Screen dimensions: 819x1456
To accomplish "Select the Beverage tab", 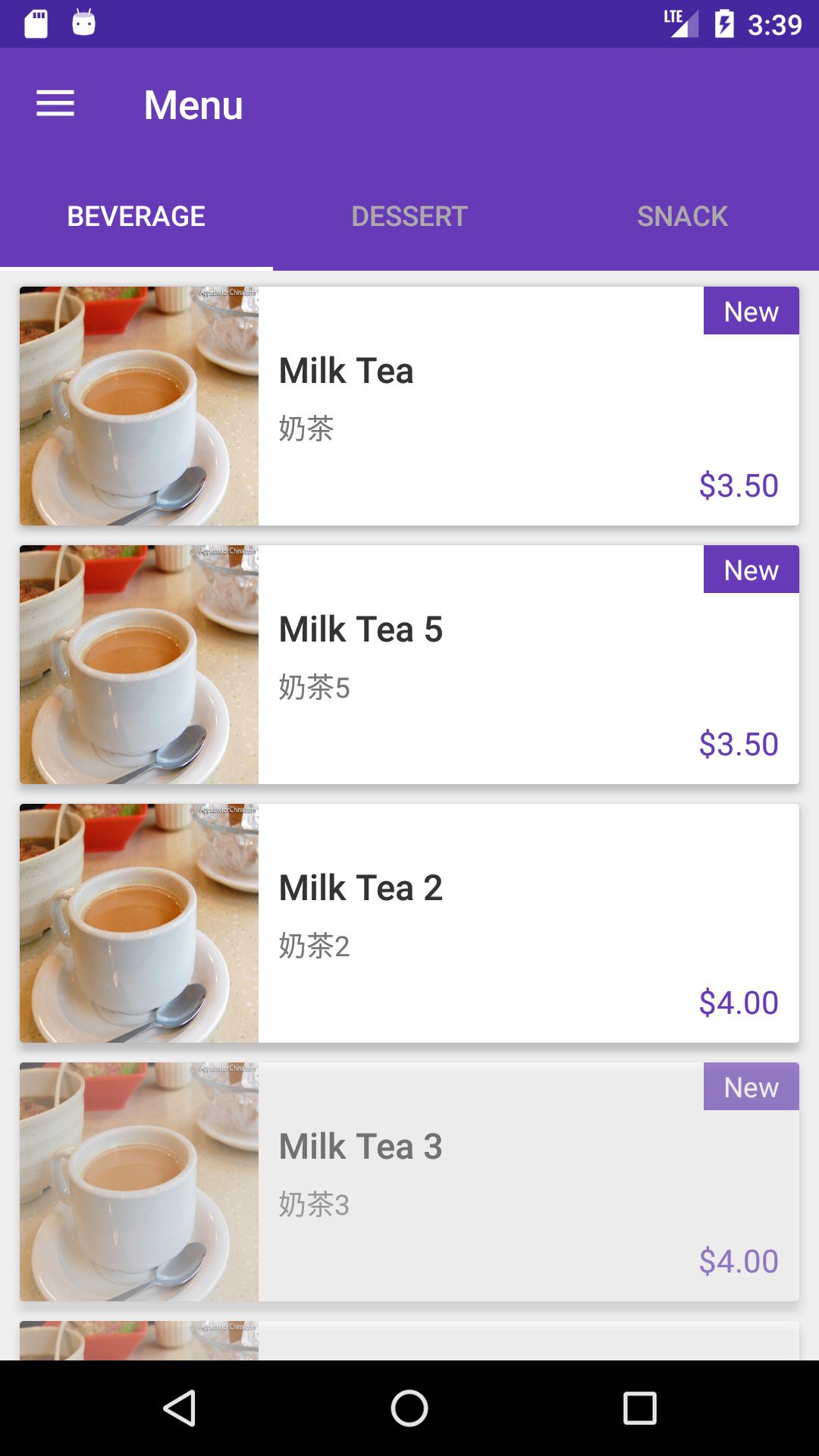I will pyautogui.click(x=136, y=217).
